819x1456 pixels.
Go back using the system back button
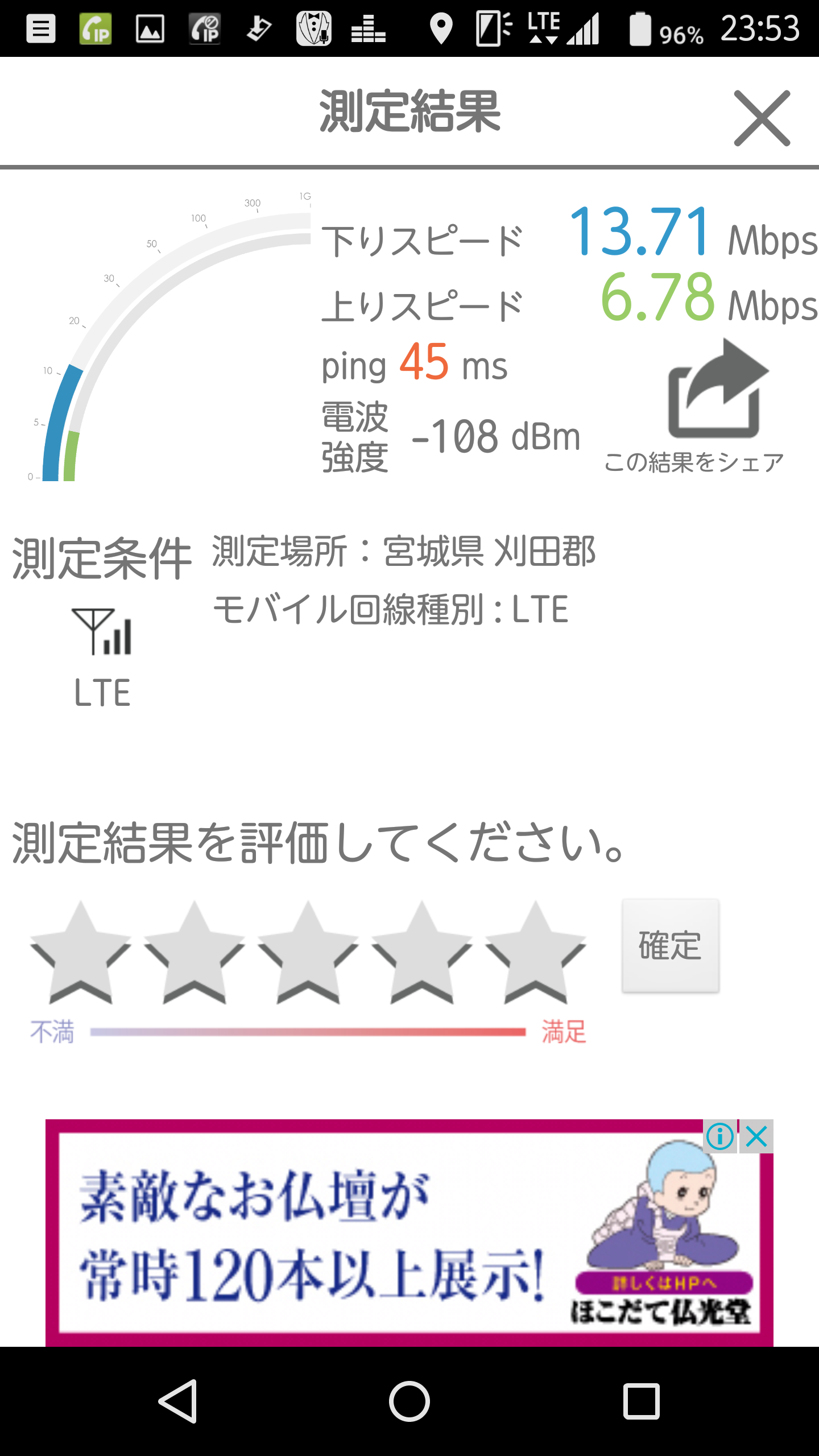[178, 1401]
